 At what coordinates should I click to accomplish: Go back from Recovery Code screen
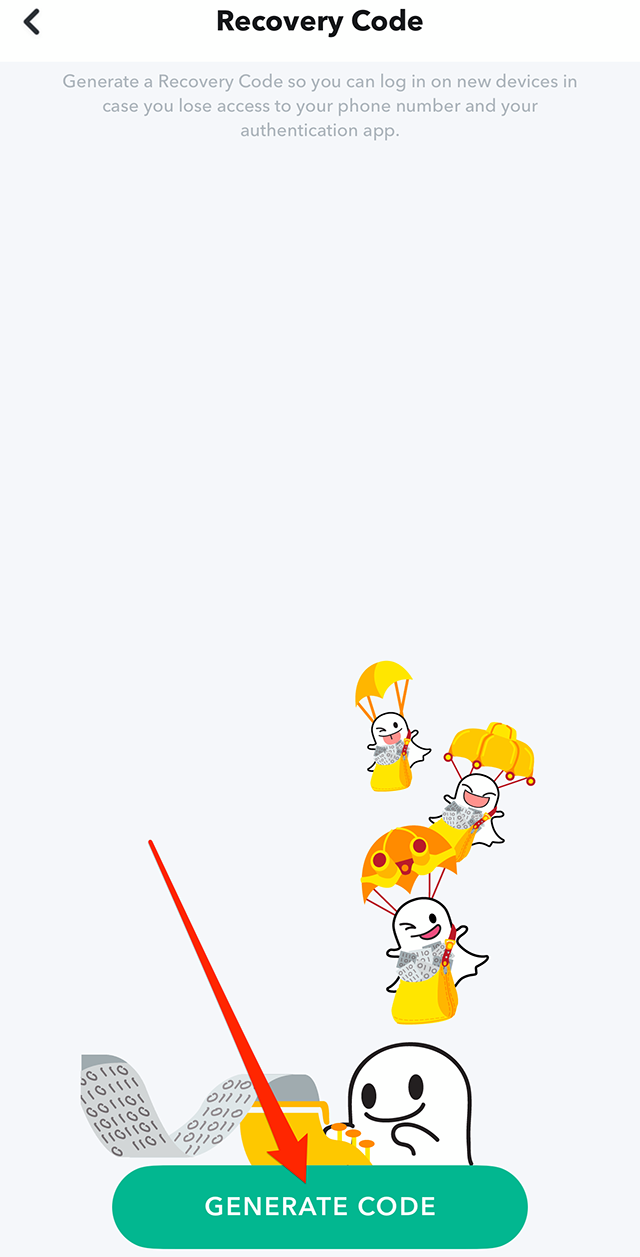coord(32,22)
